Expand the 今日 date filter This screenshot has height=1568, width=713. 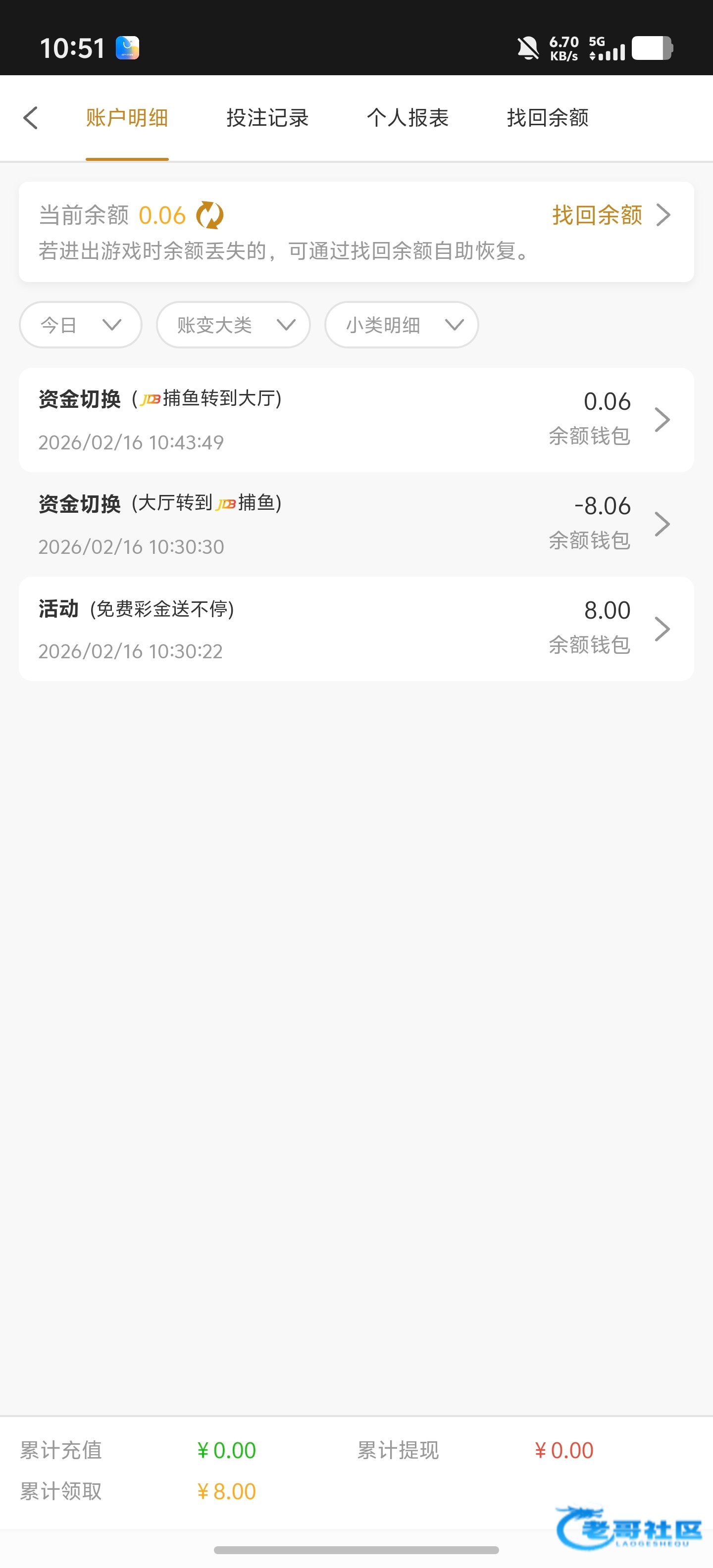80,325
